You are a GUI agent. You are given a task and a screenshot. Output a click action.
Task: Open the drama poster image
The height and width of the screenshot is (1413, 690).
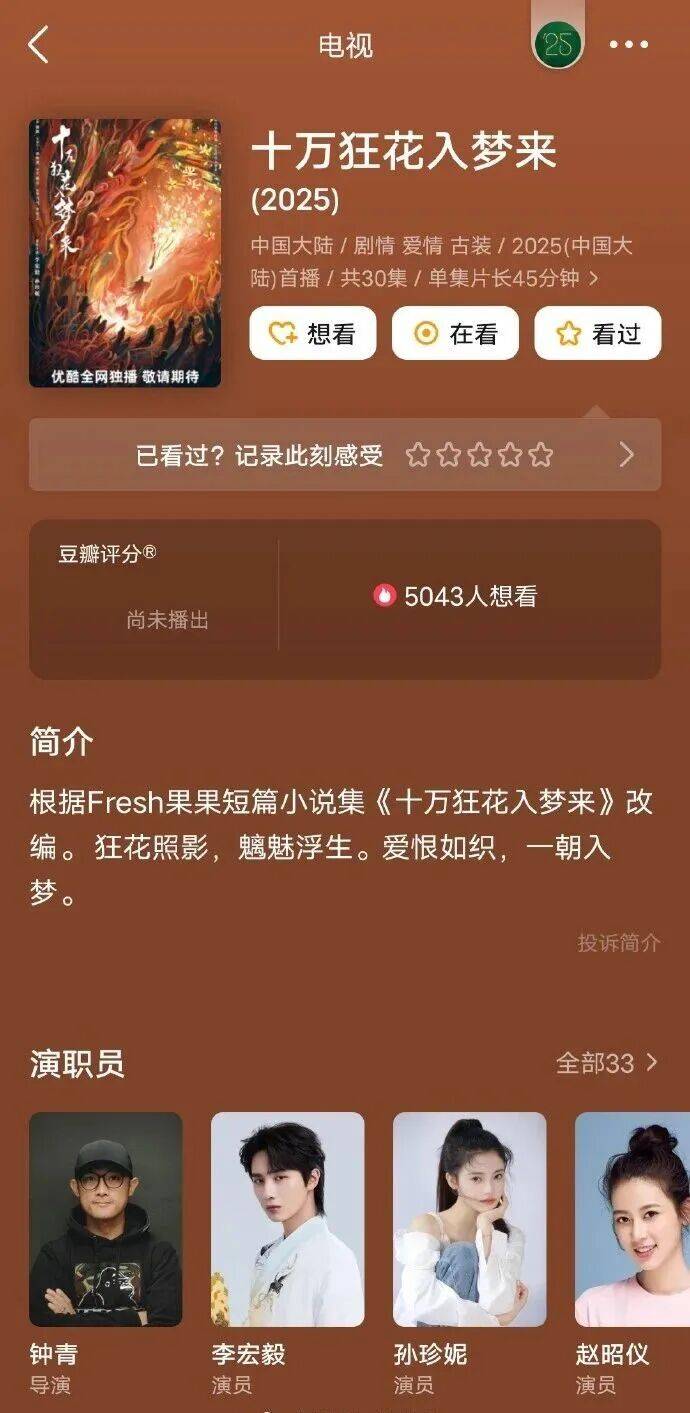pyautogui.click(x=125, y=253)
